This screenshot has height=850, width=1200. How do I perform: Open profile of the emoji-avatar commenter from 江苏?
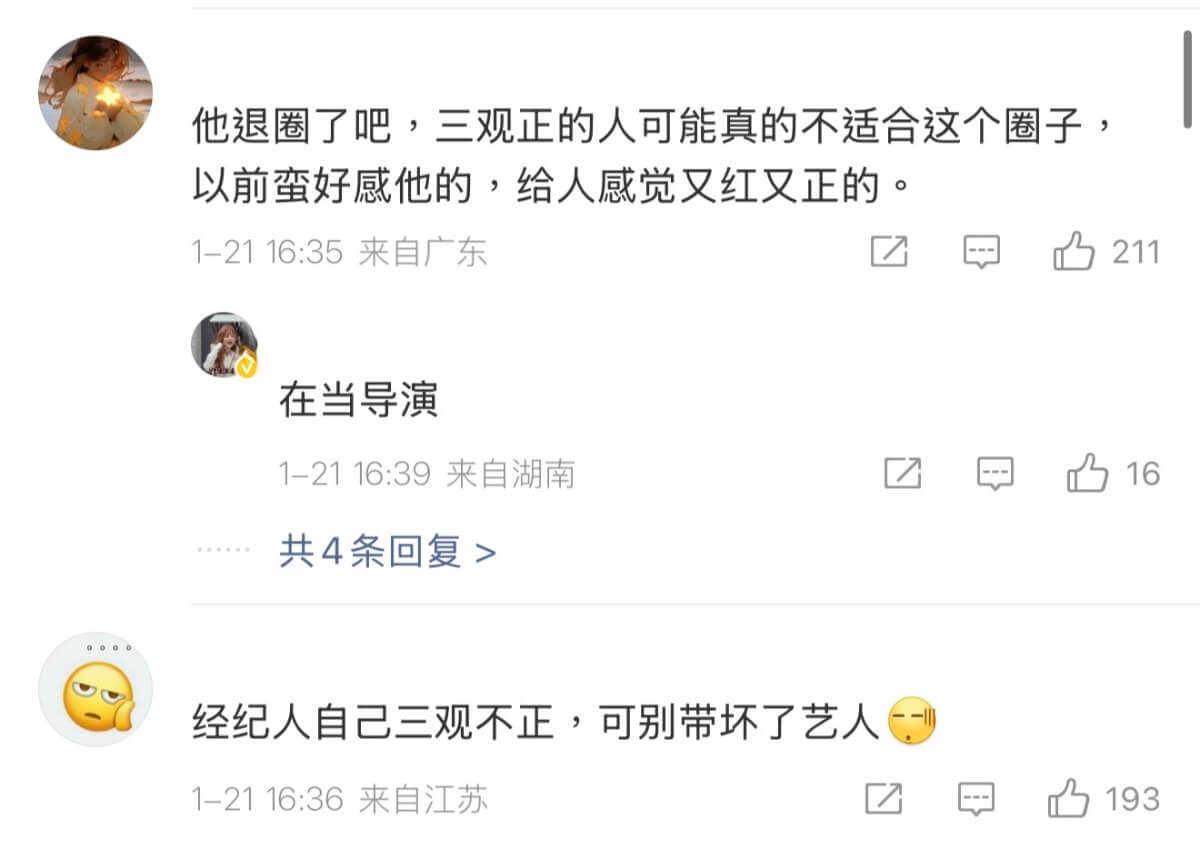tap(95, 690)
